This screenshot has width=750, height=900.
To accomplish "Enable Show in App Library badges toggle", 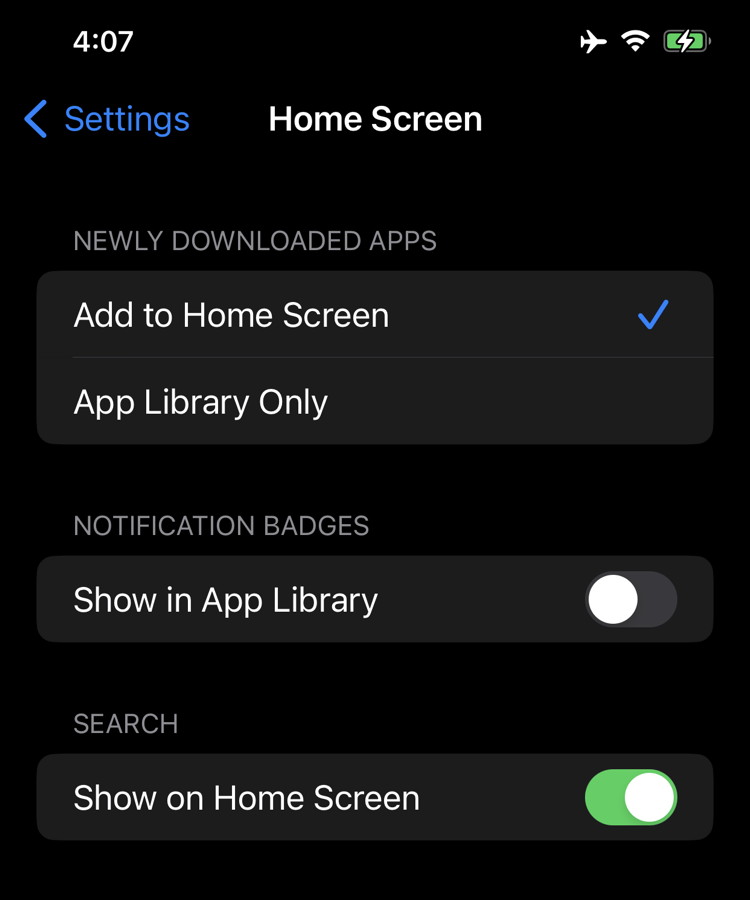I will click(x=631, y=600).
